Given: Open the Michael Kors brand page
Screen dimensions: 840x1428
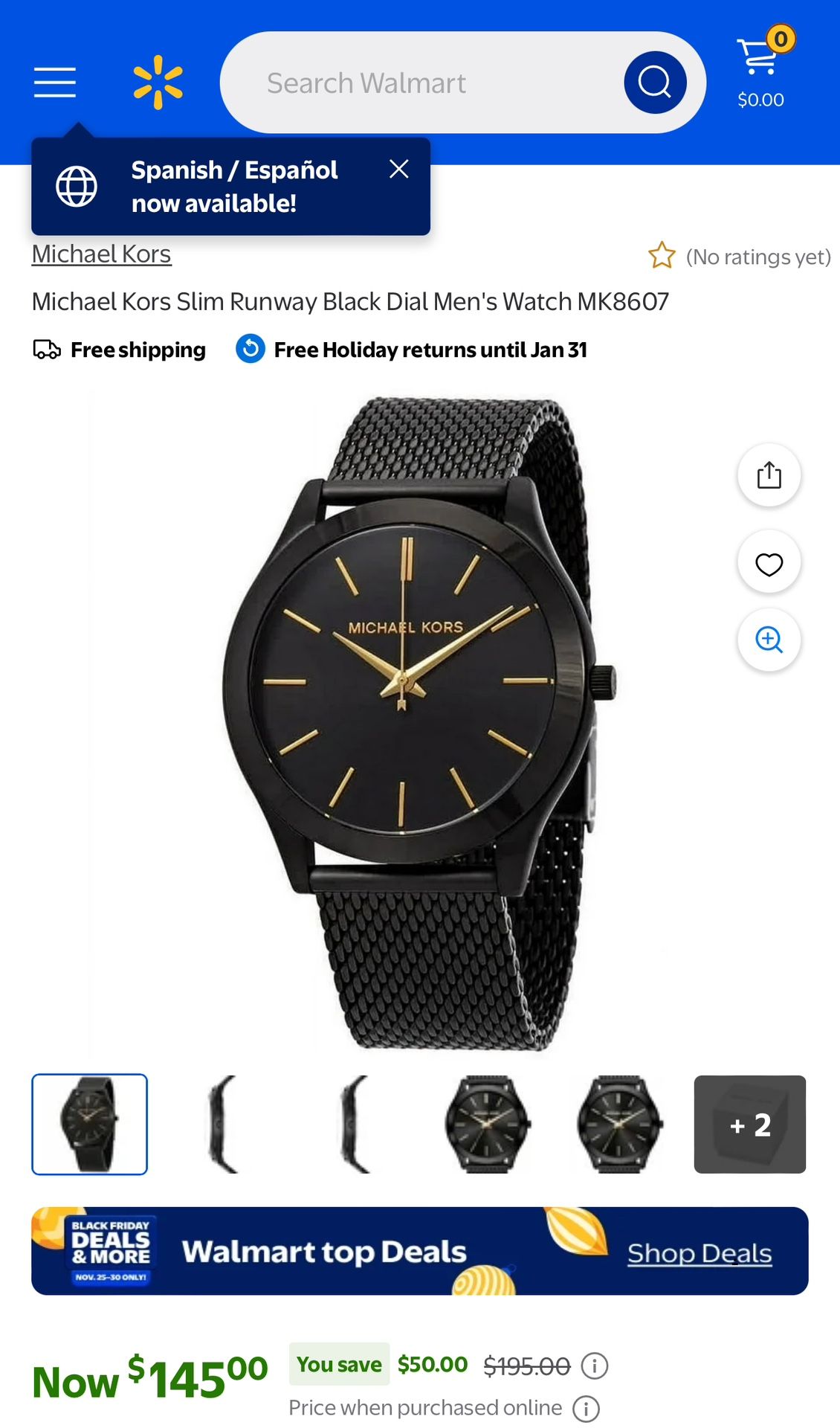Looking at the screenshot, I should [x=100, y=254].
